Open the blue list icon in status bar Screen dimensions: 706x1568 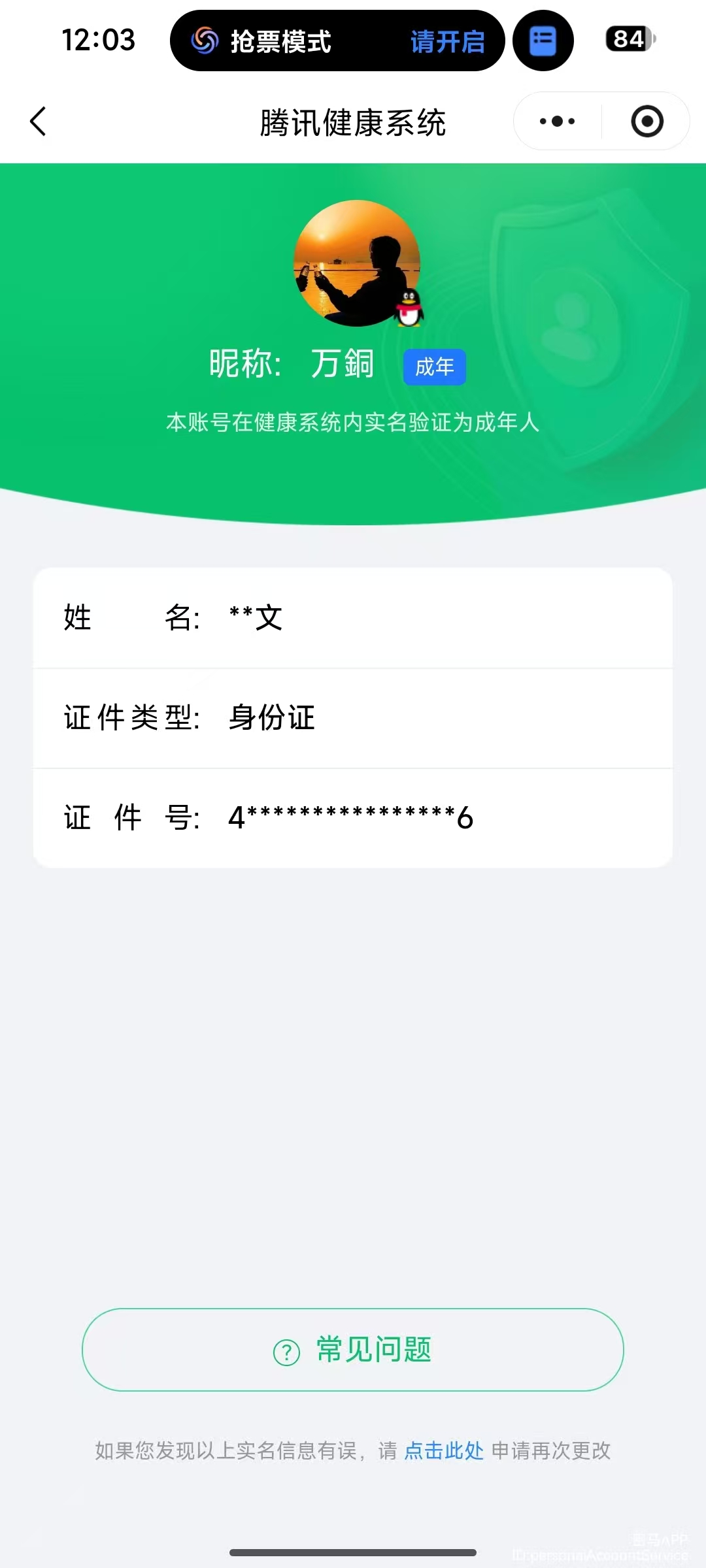point(543,41)
